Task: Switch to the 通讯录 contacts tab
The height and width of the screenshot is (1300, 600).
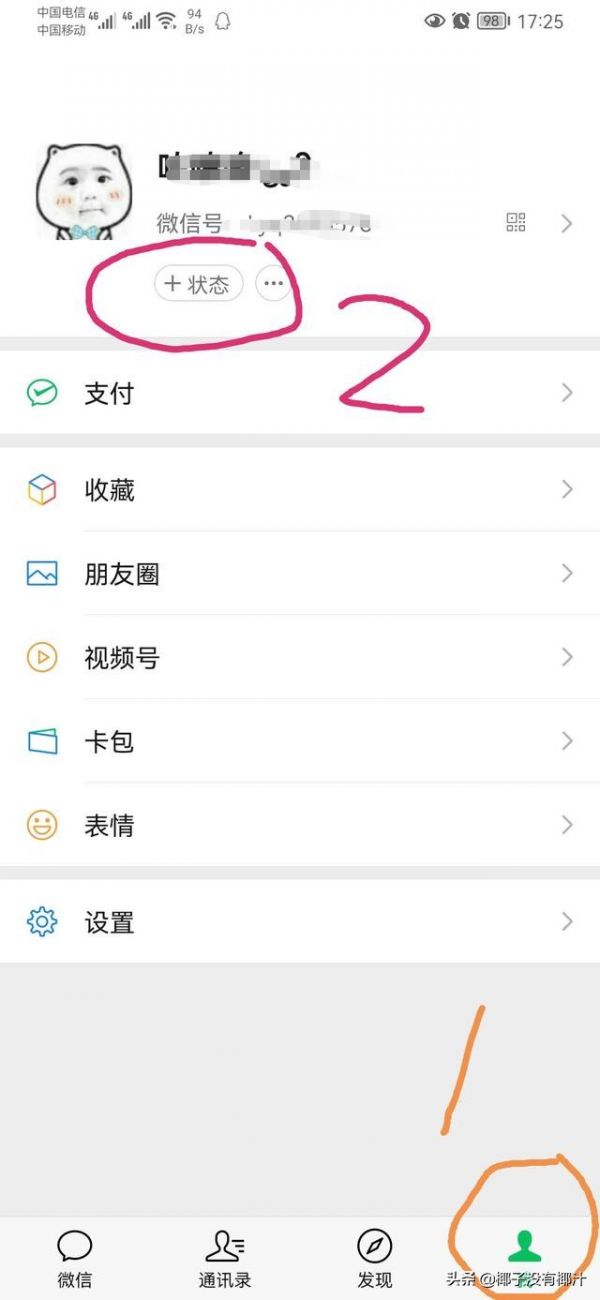Action: (x=225, y=1258)
